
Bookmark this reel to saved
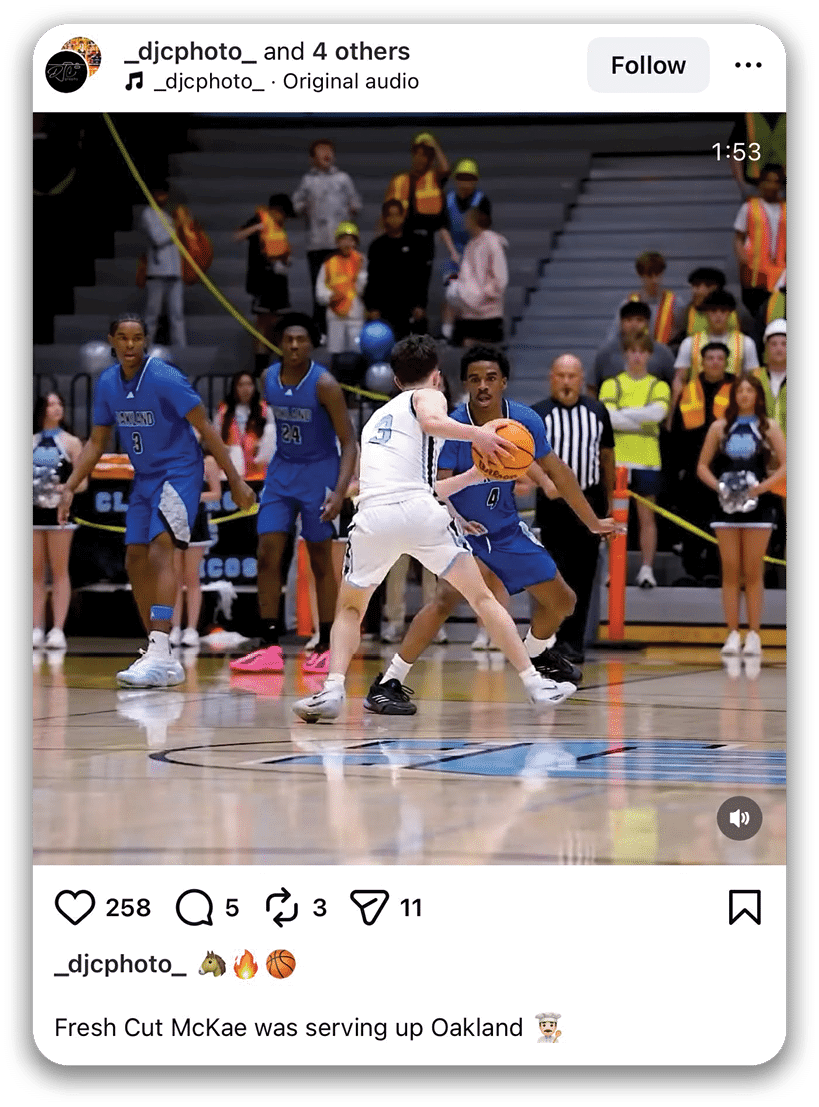[x=744, y=907]
